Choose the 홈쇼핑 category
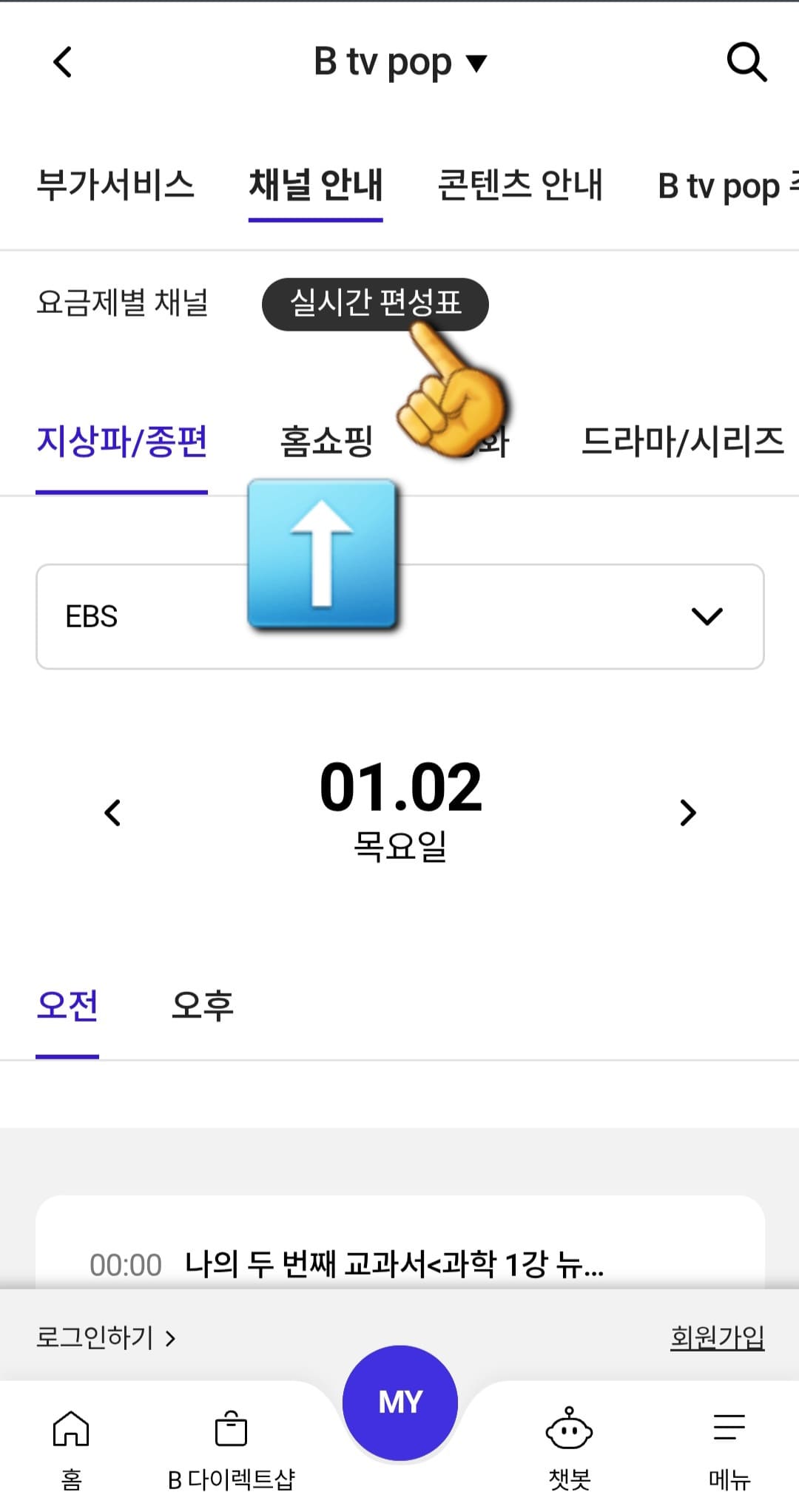Viewport: 799px width, 1512px height. click(328, 442)
